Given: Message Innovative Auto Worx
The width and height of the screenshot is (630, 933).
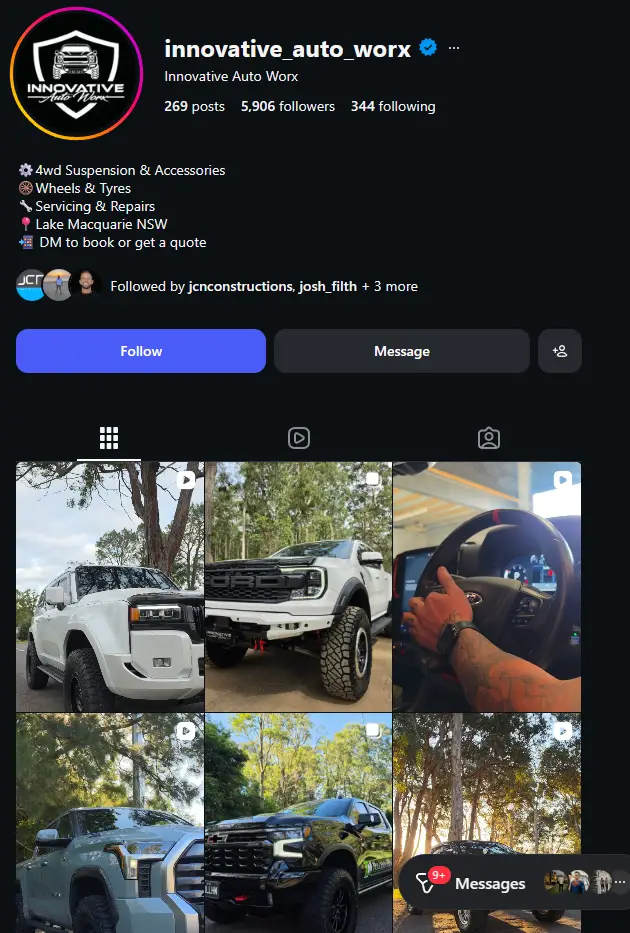Looking at the screenshot, I should (x=401, y=351).
